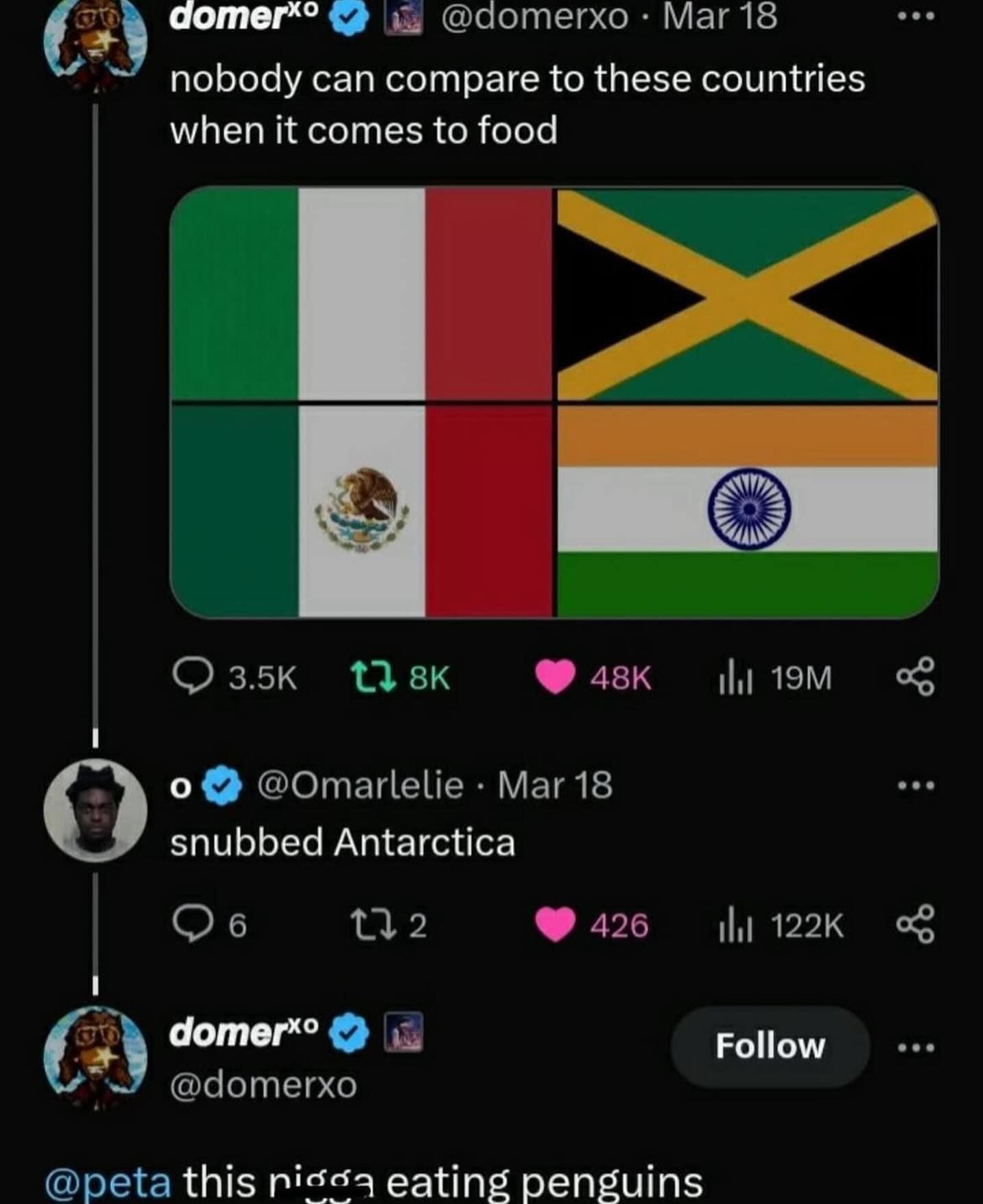Open overflow menu on domerxo's flags tweet
This screenshot has width=983, height=1204.
916,16
